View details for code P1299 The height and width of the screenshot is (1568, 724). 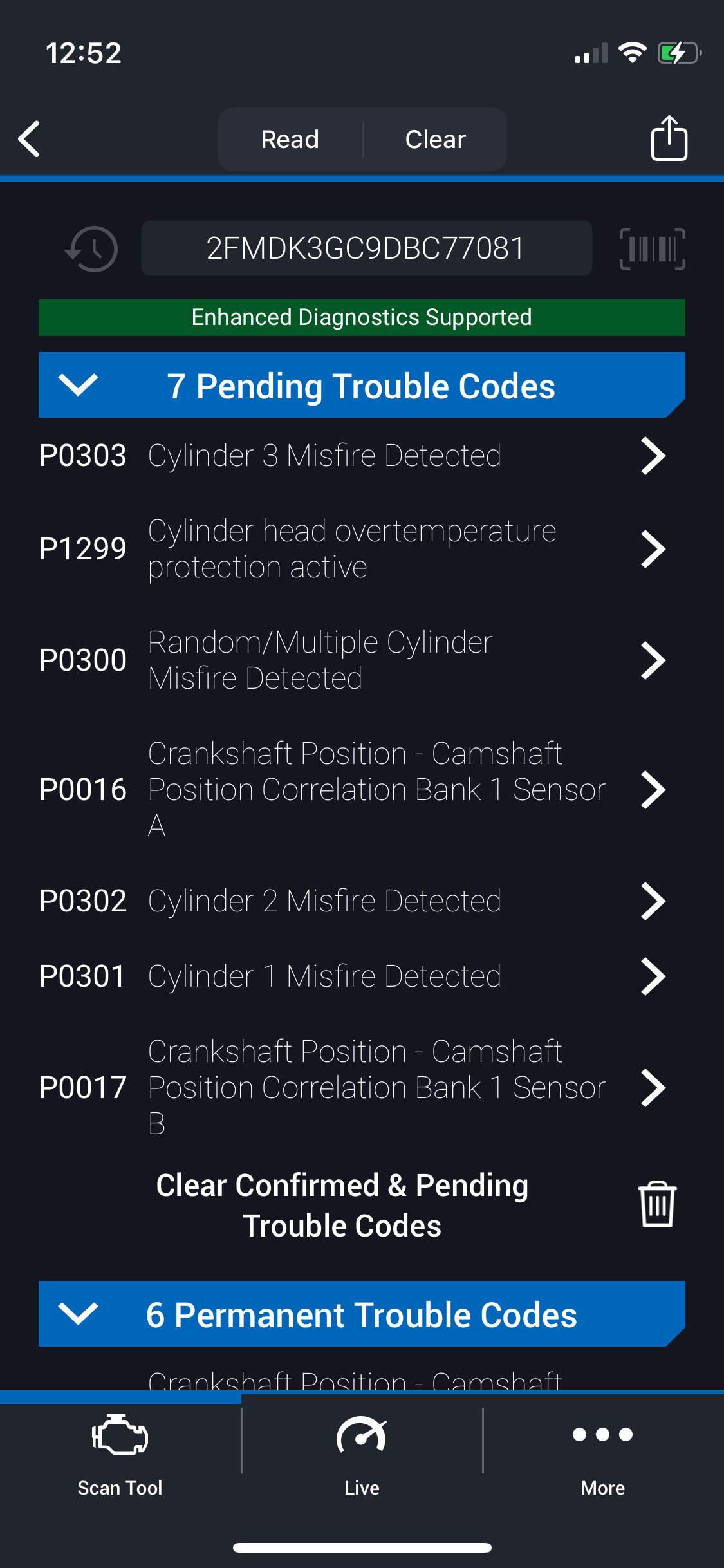click(351, 549)
